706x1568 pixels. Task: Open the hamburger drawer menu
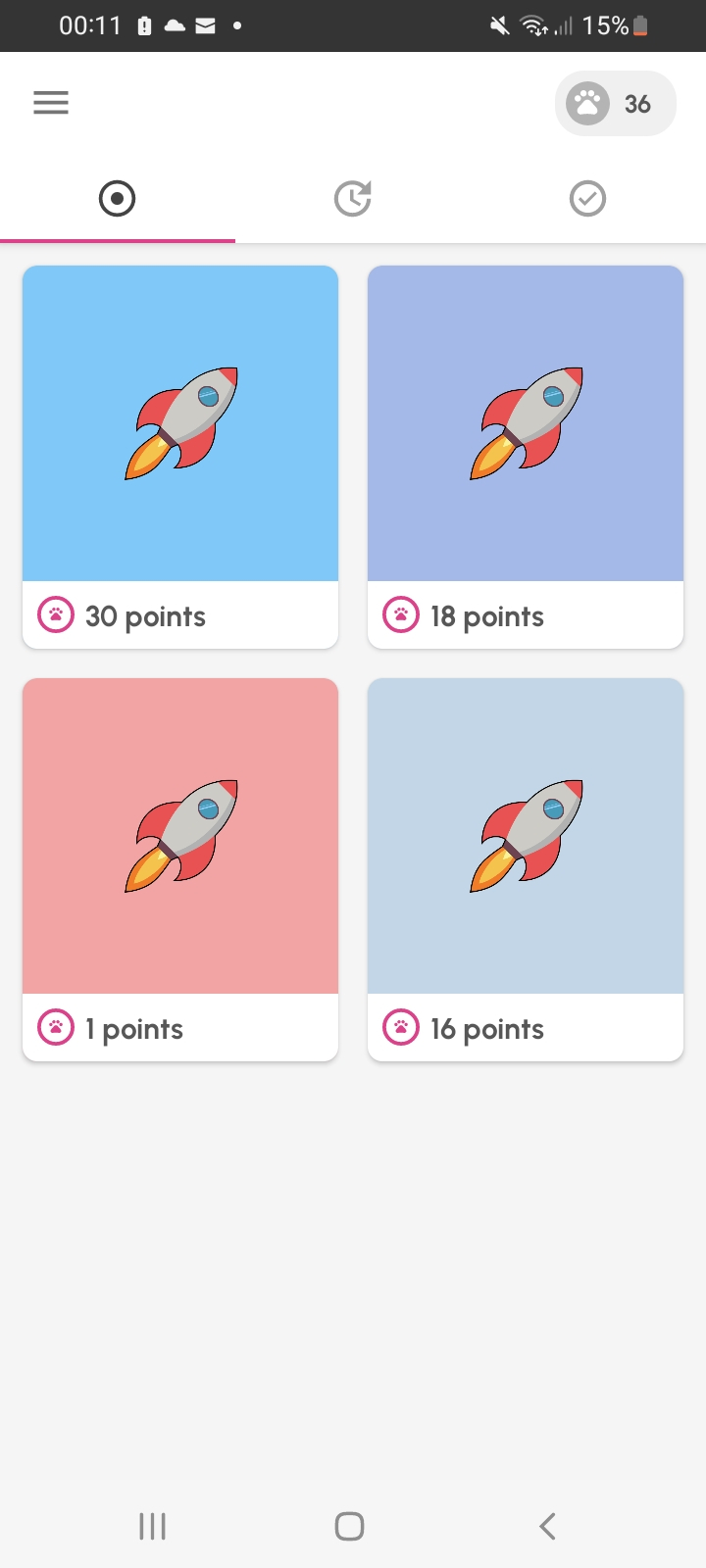point(51,103)
